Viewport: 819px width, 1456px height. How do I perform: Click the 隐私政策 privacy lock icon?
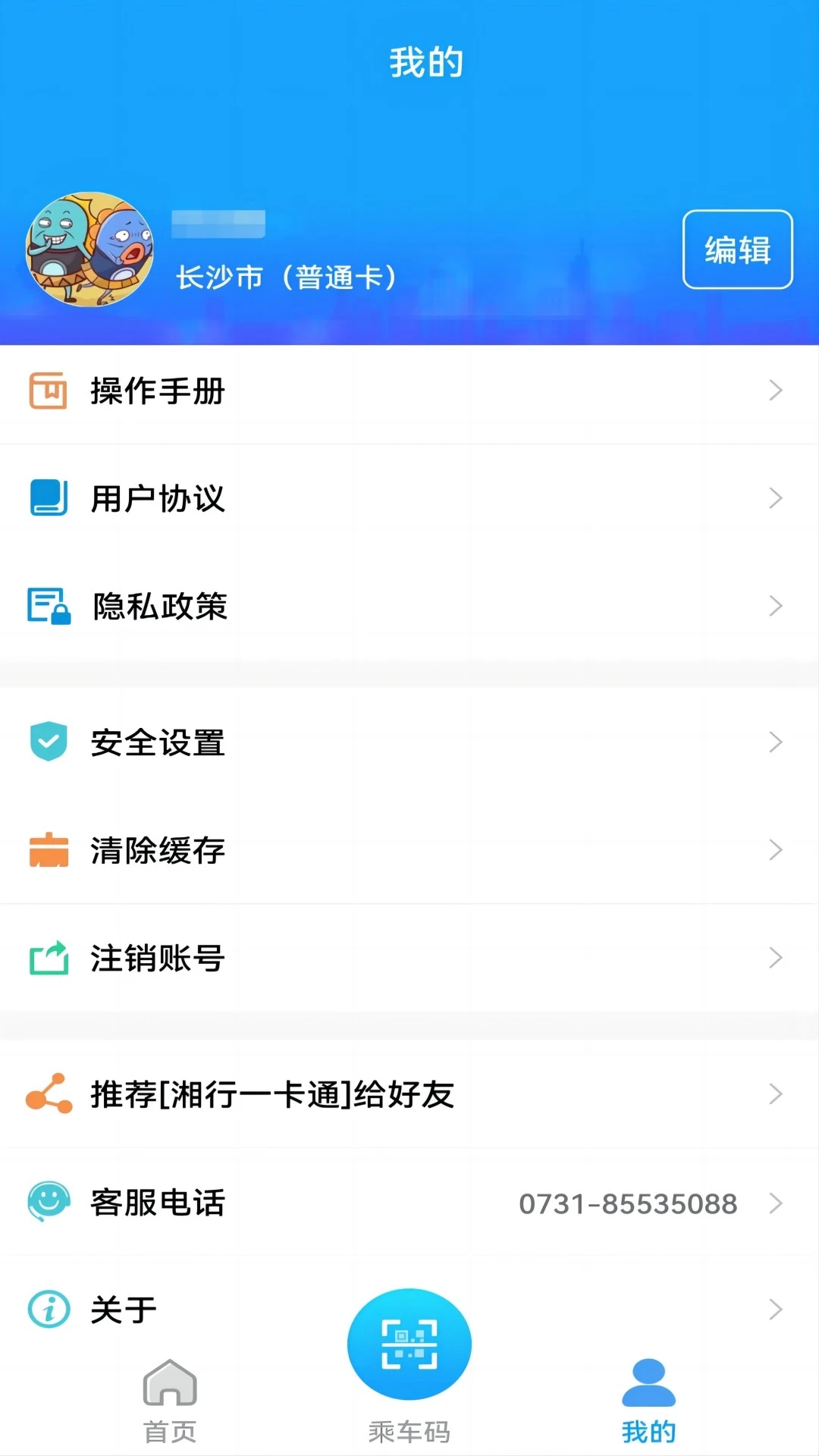[48, 605]
